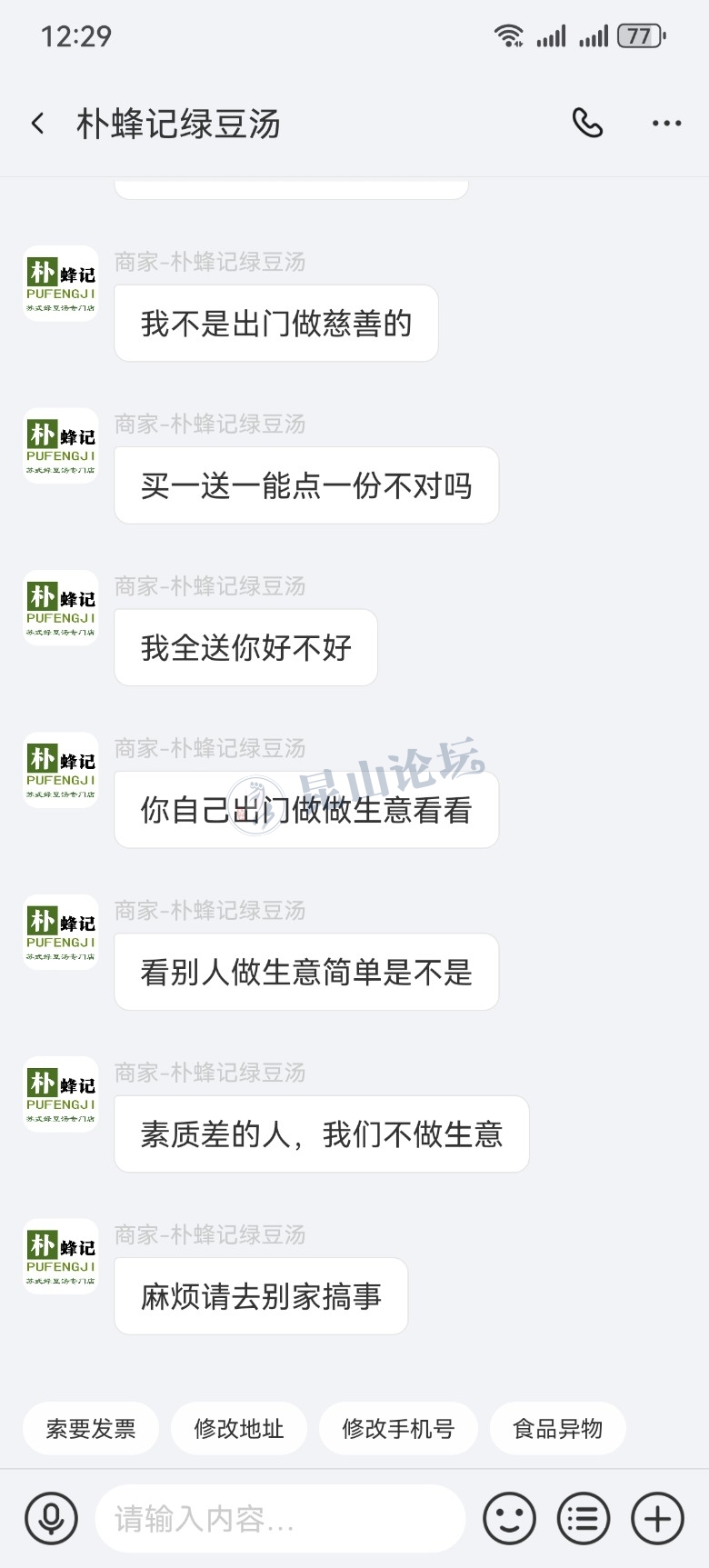
Task: Focus the 请输入内容 message field
Action: pyautogui.click(x=280, y=1518)
